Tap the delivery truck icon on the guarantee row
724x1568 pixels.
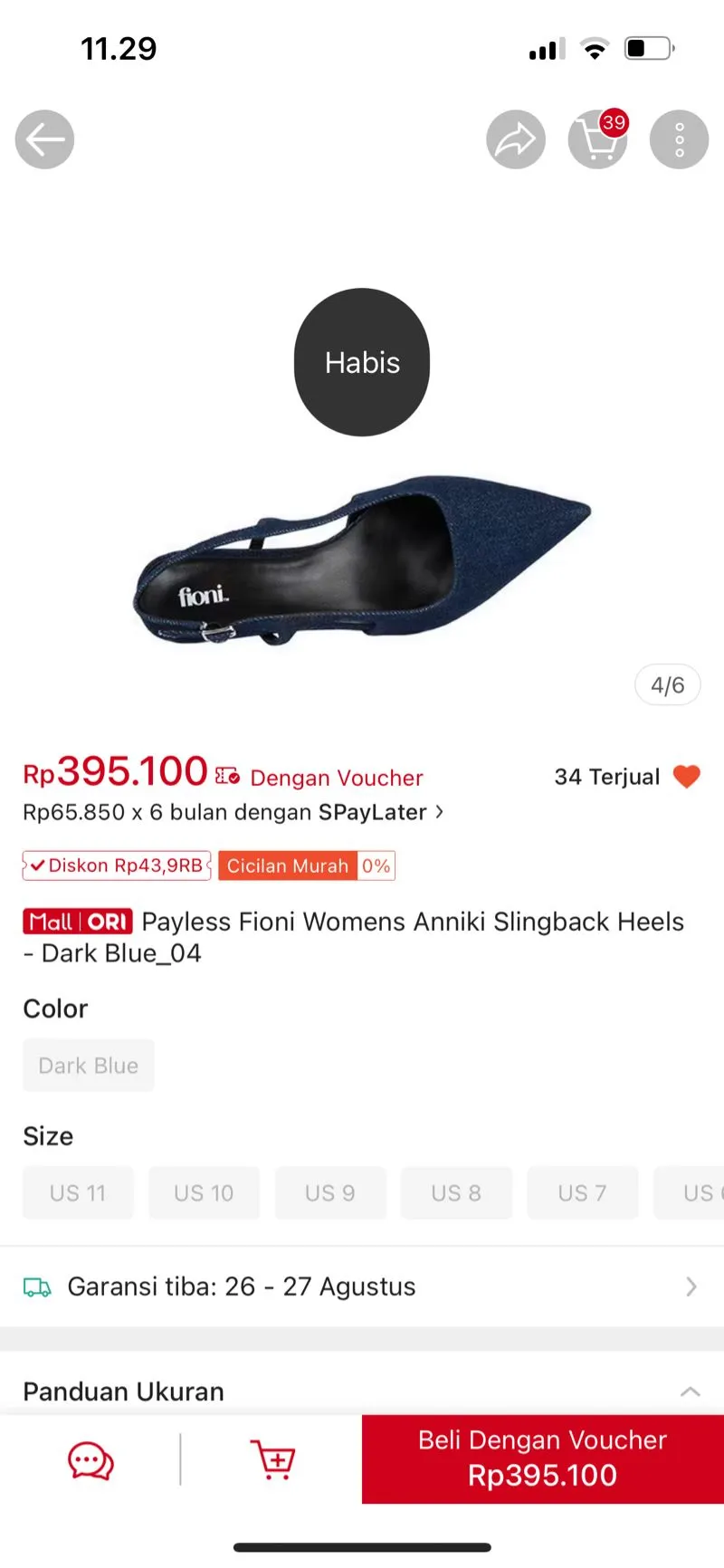click(x=38, y=1286)
